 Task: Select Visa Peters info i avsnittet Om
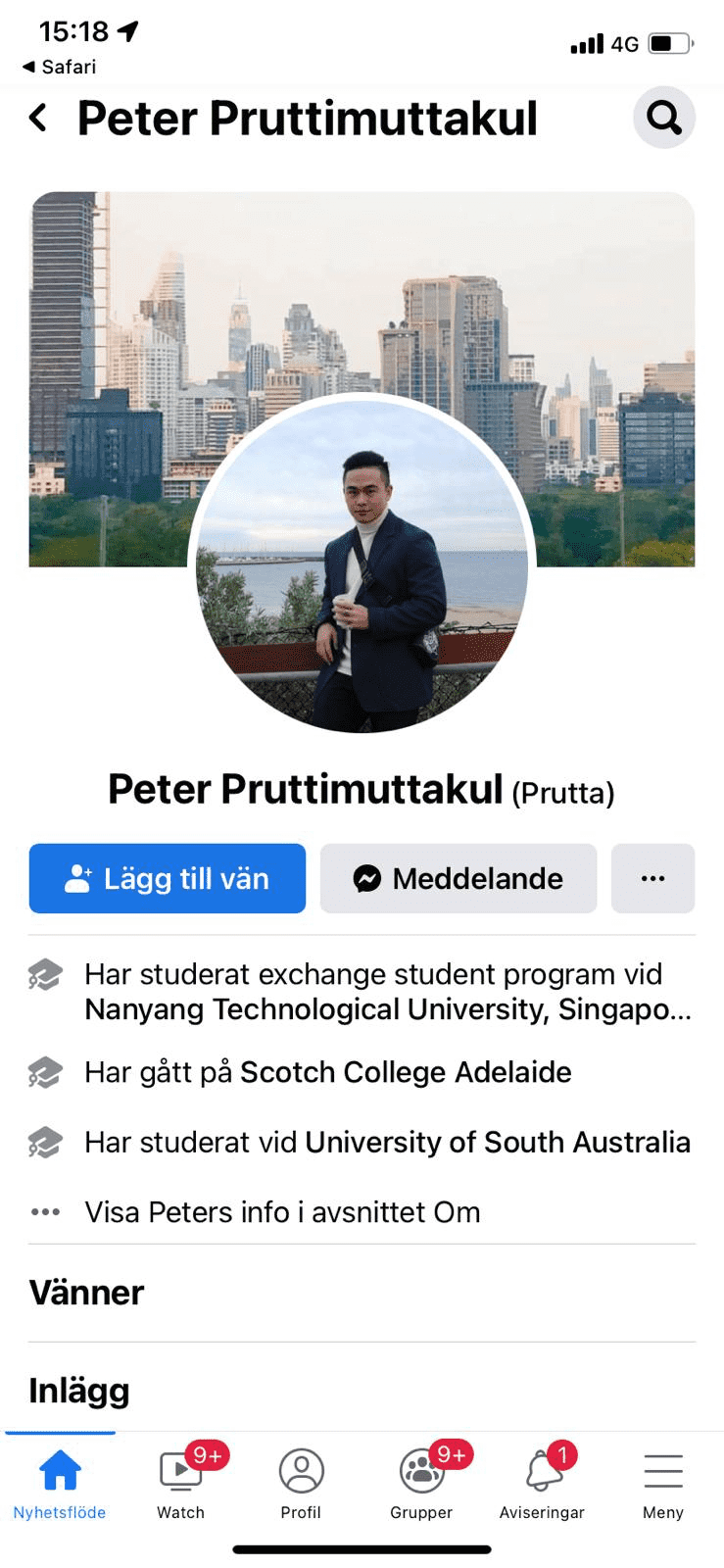(282, 1212)
